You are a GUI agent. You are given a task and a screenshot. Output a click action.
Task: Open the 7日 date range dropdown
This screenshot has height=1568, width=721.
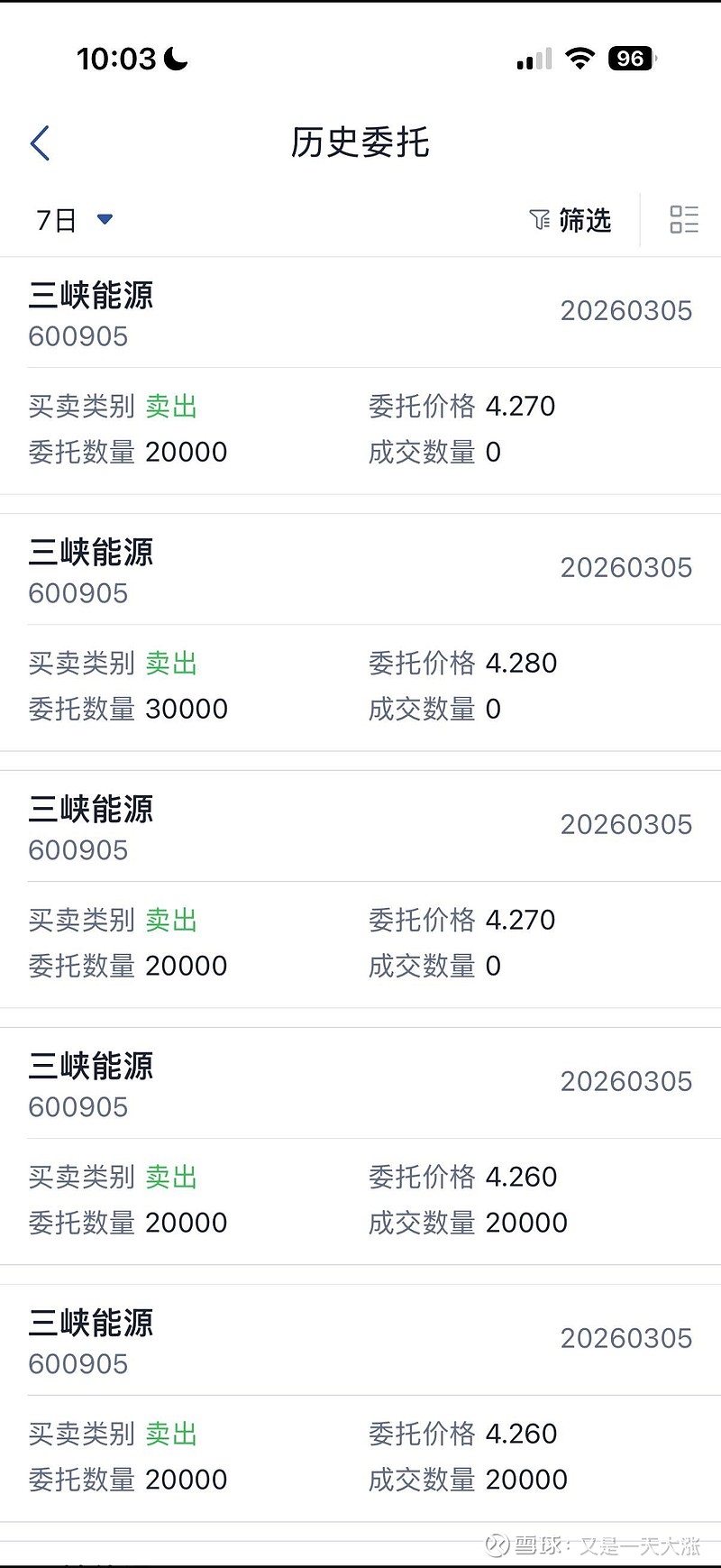[74, 219]
